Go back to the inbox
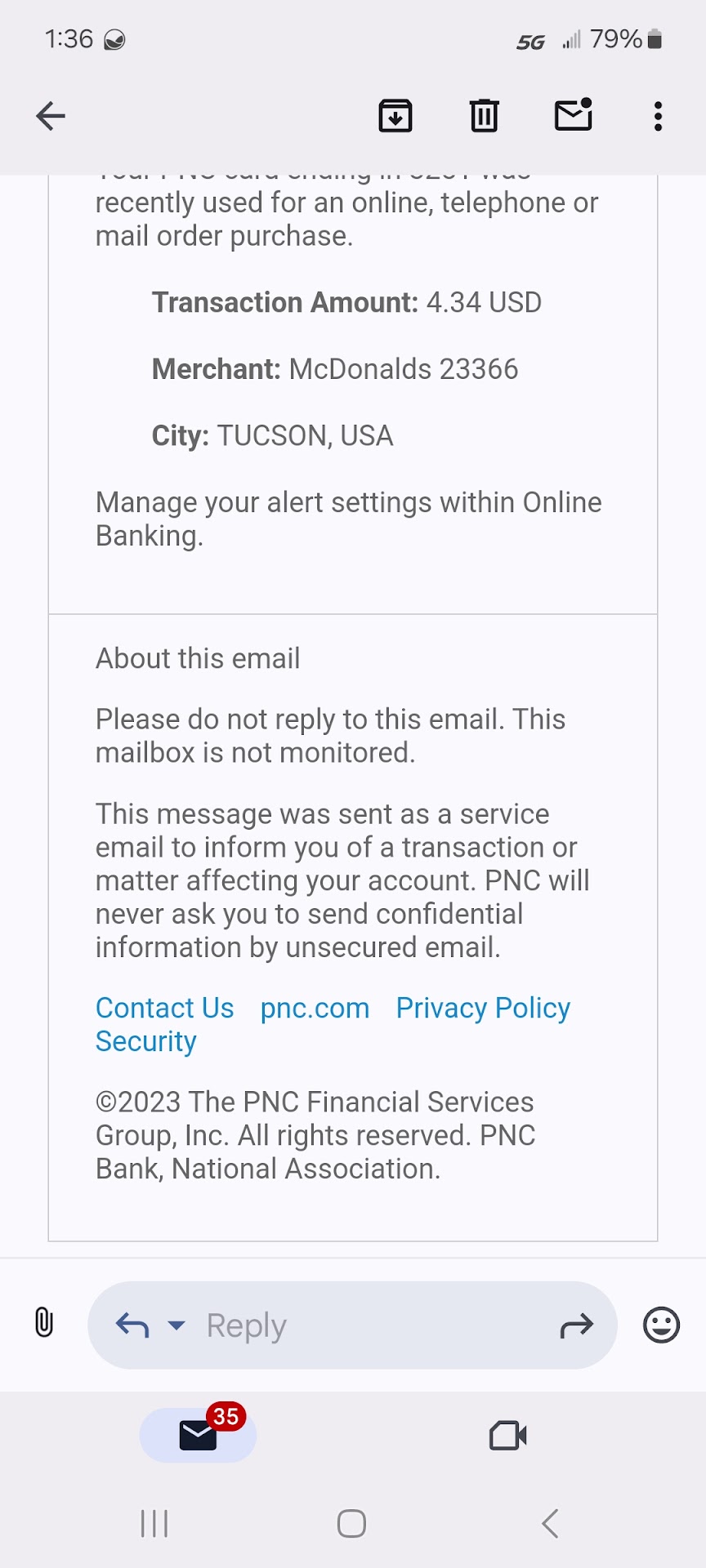This screenshot has height=1568, width=706. point(51,116)
